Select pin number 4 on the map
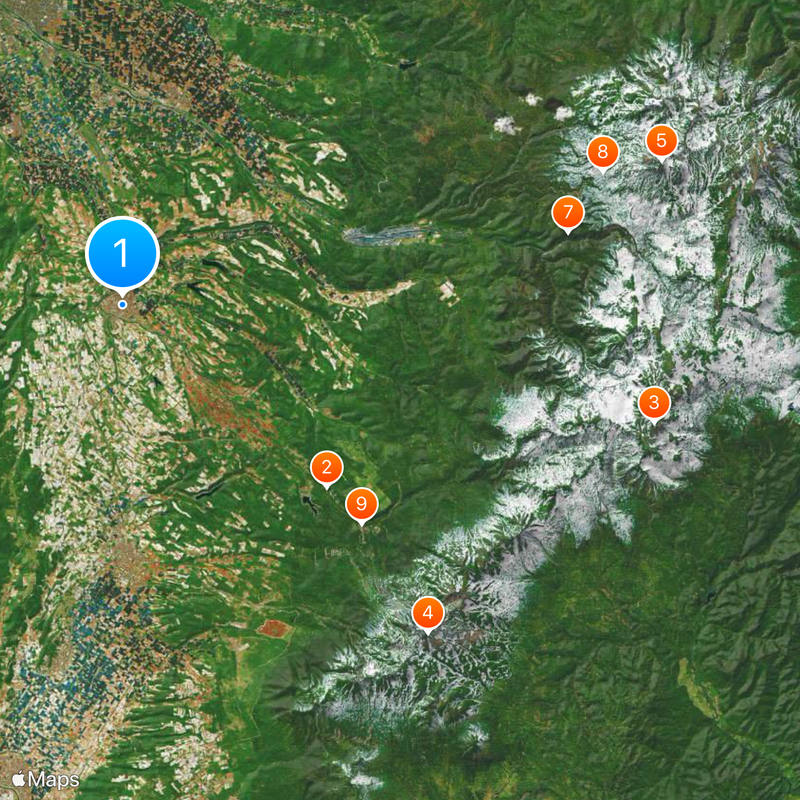 pos(428,612)
